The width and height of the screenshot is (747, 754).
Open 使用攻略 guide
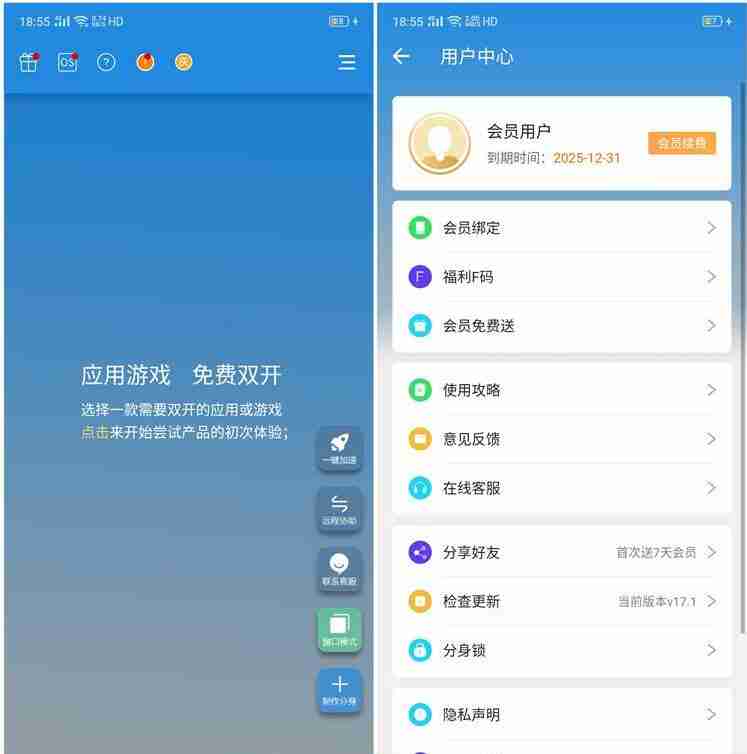click(561, 390)
